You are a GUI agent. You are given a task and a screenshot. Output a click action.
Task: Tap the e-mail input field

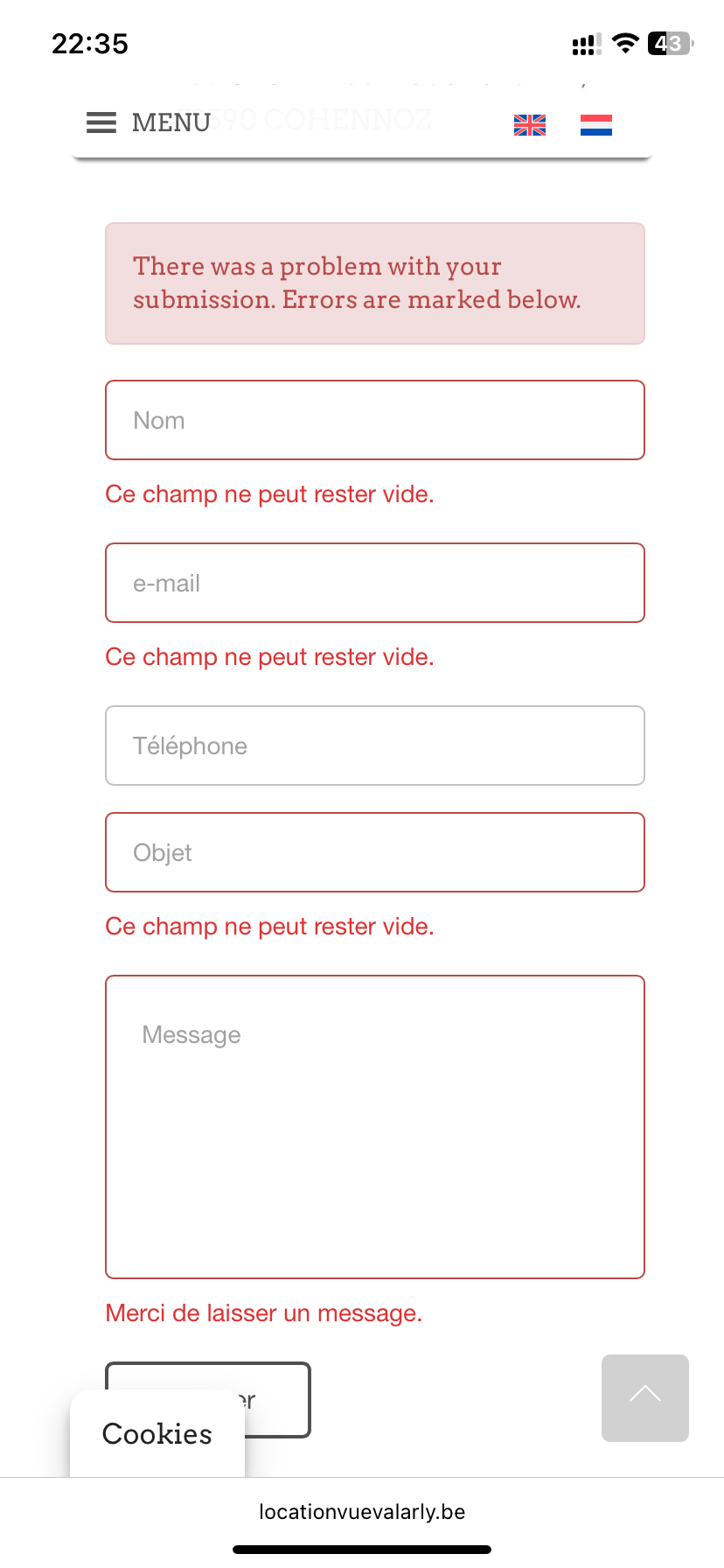pyautogui.click(x=375, y=583)
